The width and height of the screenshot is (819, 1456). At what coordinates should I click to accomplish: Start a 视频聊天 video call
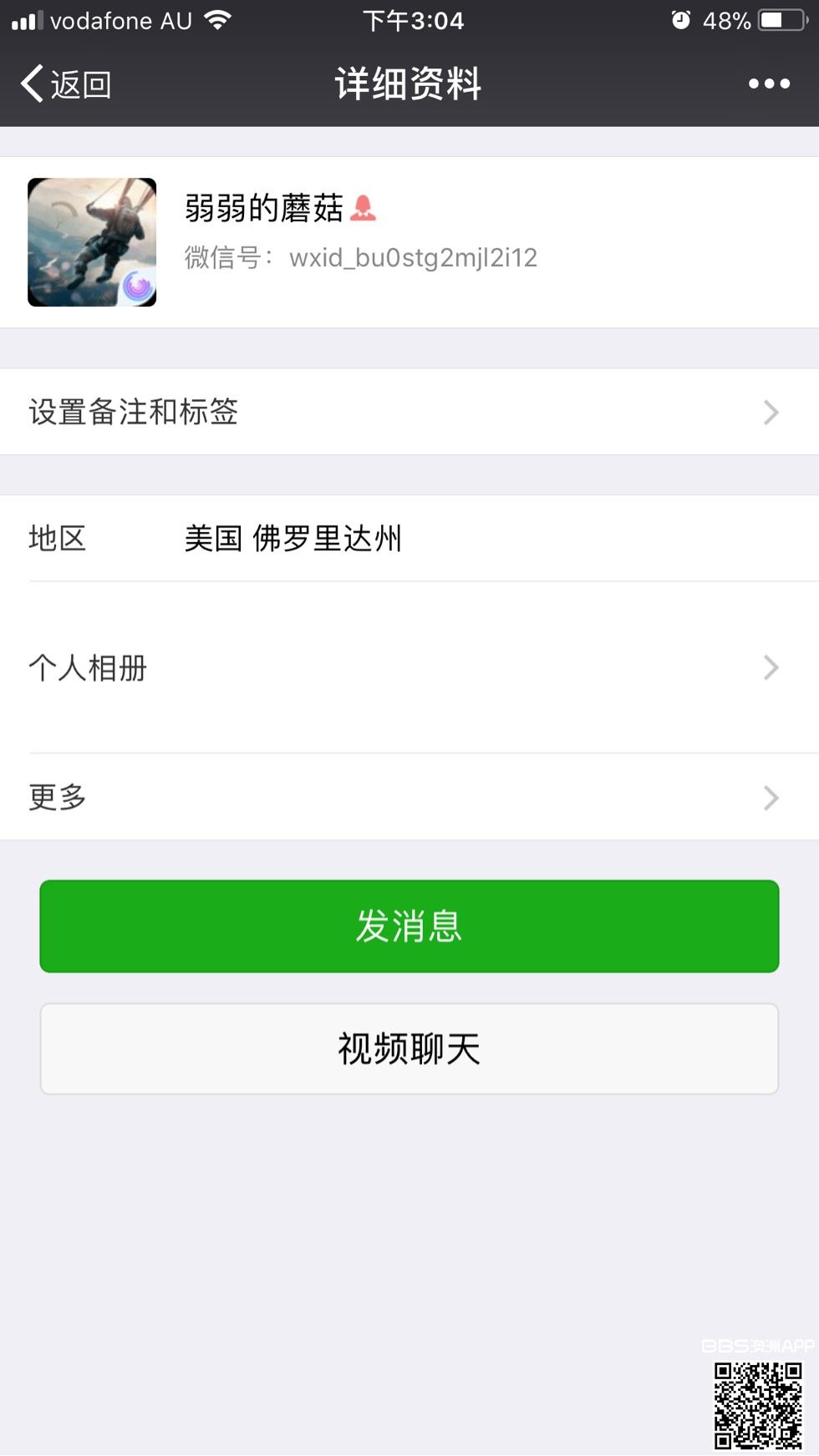(409, 1048)
